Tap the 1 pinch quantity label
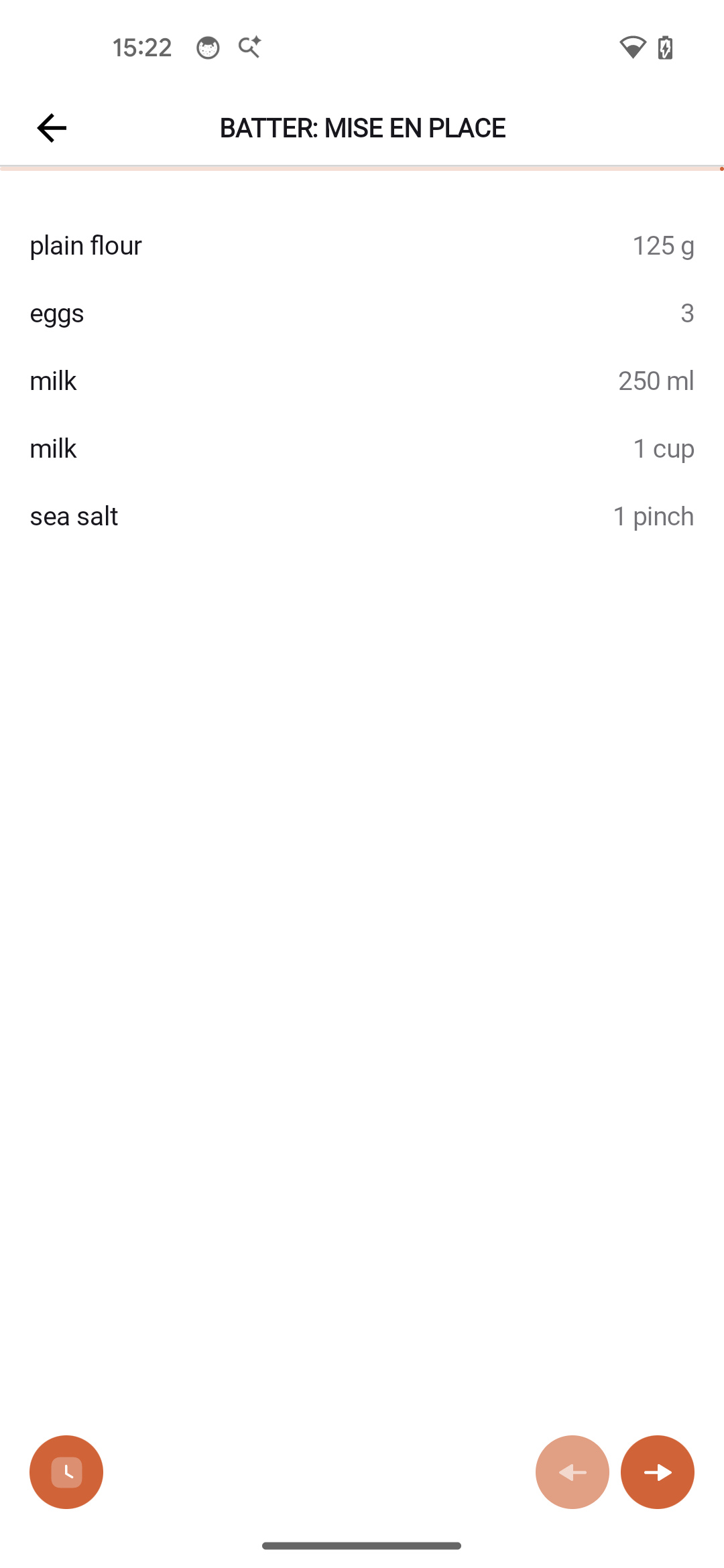Screen dimensions: 724x1568 (653, 515)
